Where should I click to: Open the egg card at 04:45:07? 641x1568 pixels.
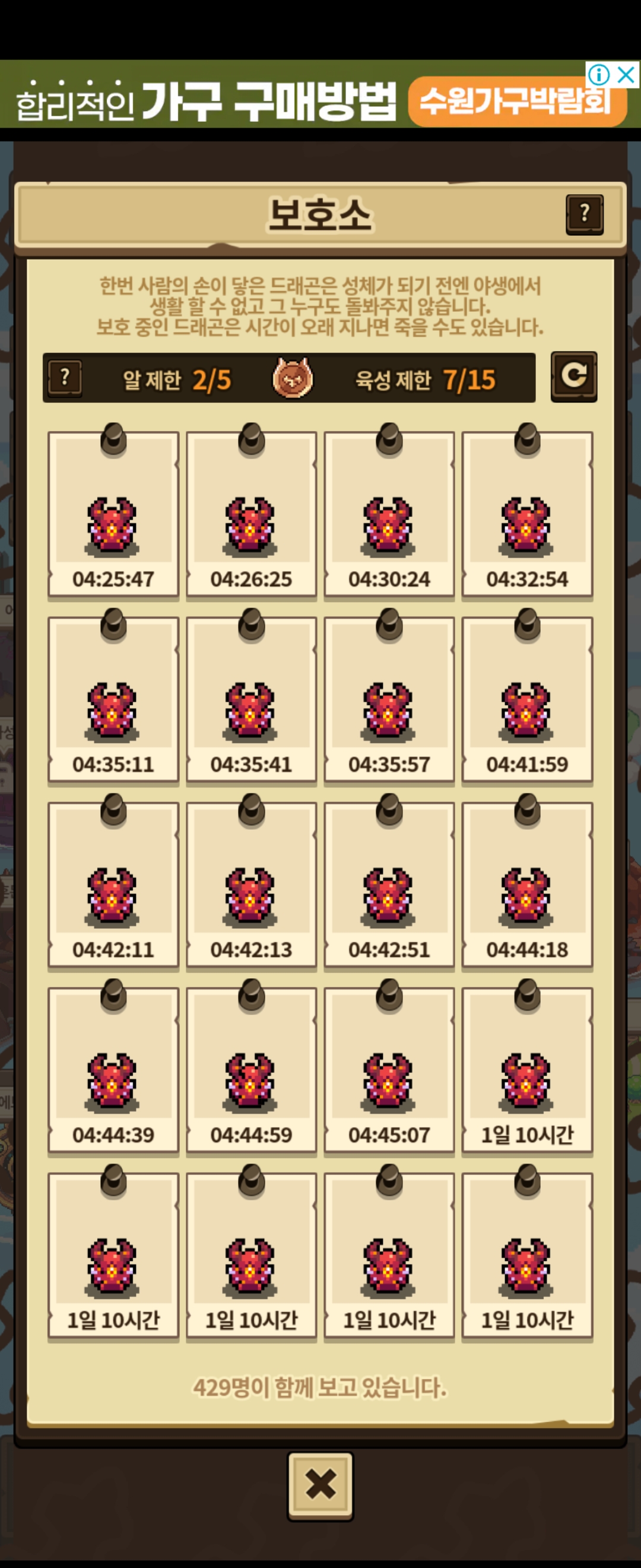click(x=389, y=1070)
